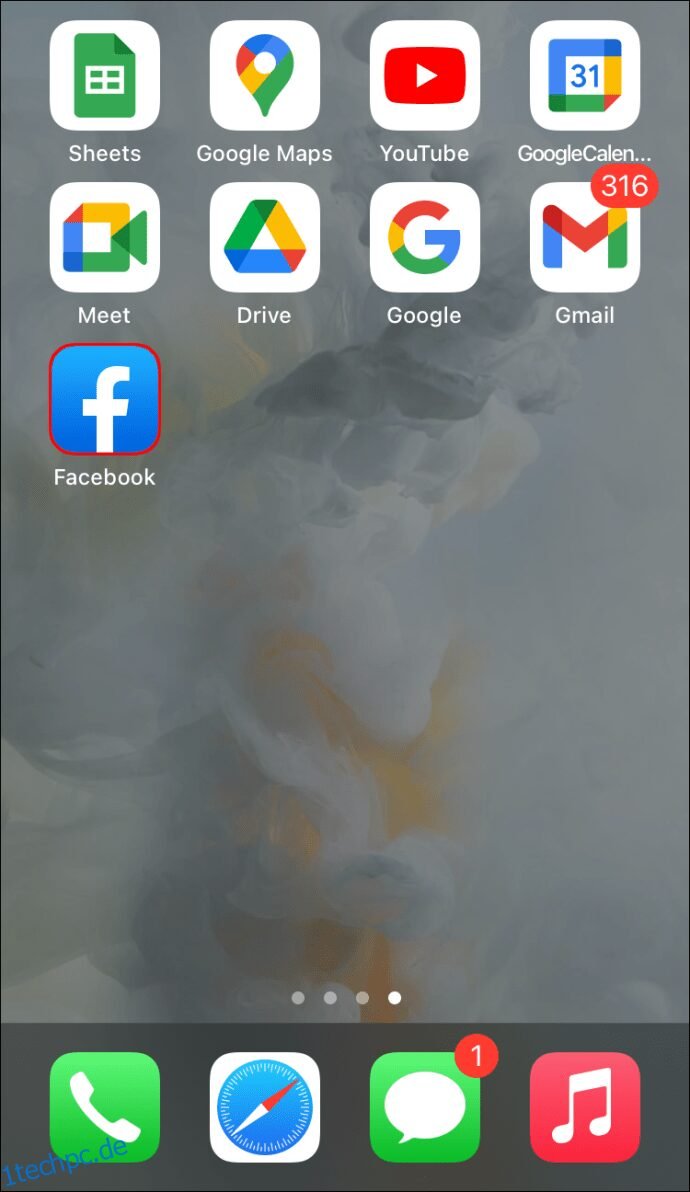The width and height of the screenshot is (690, 1192).
Task: Open Google Calendar
Action: click(585, 76)
